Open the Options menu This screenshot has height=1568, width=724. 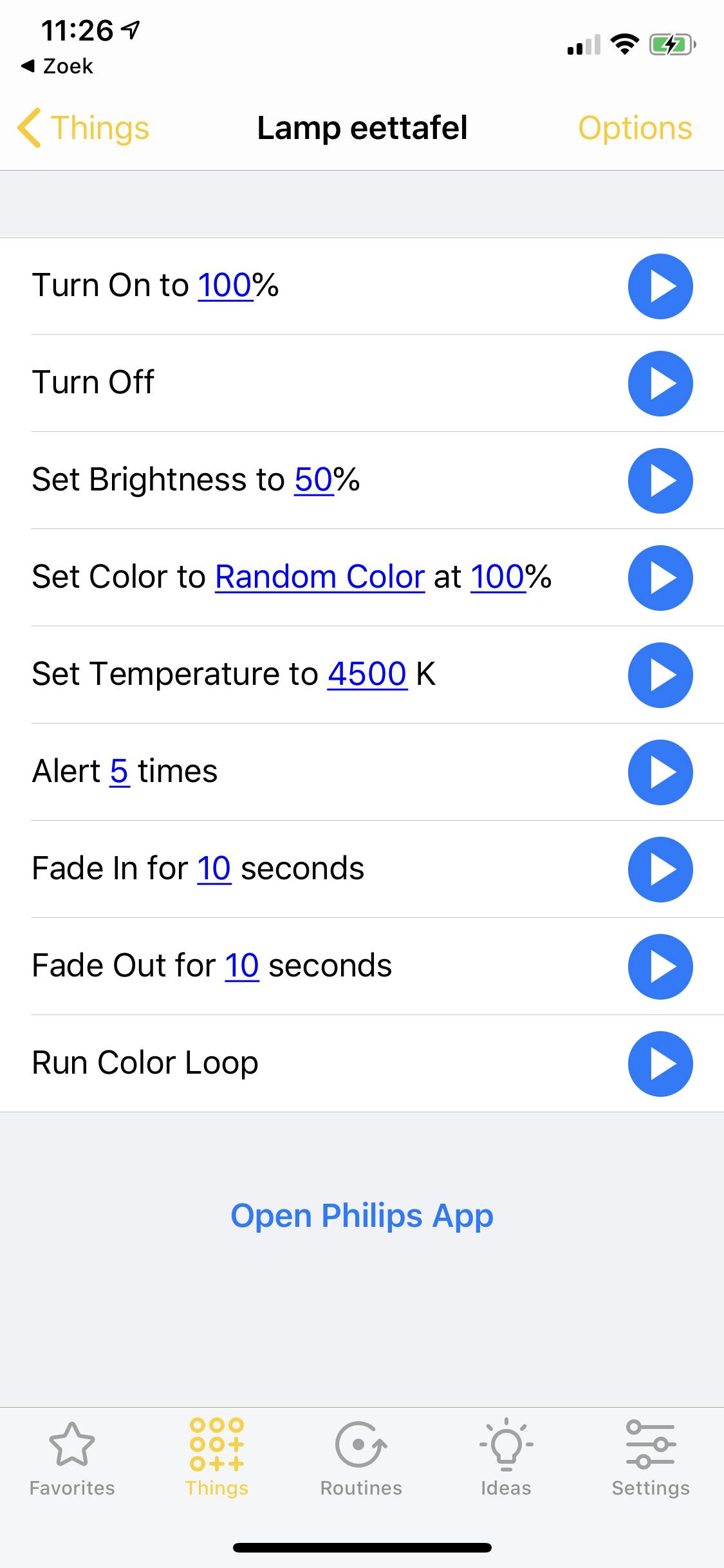635,128
